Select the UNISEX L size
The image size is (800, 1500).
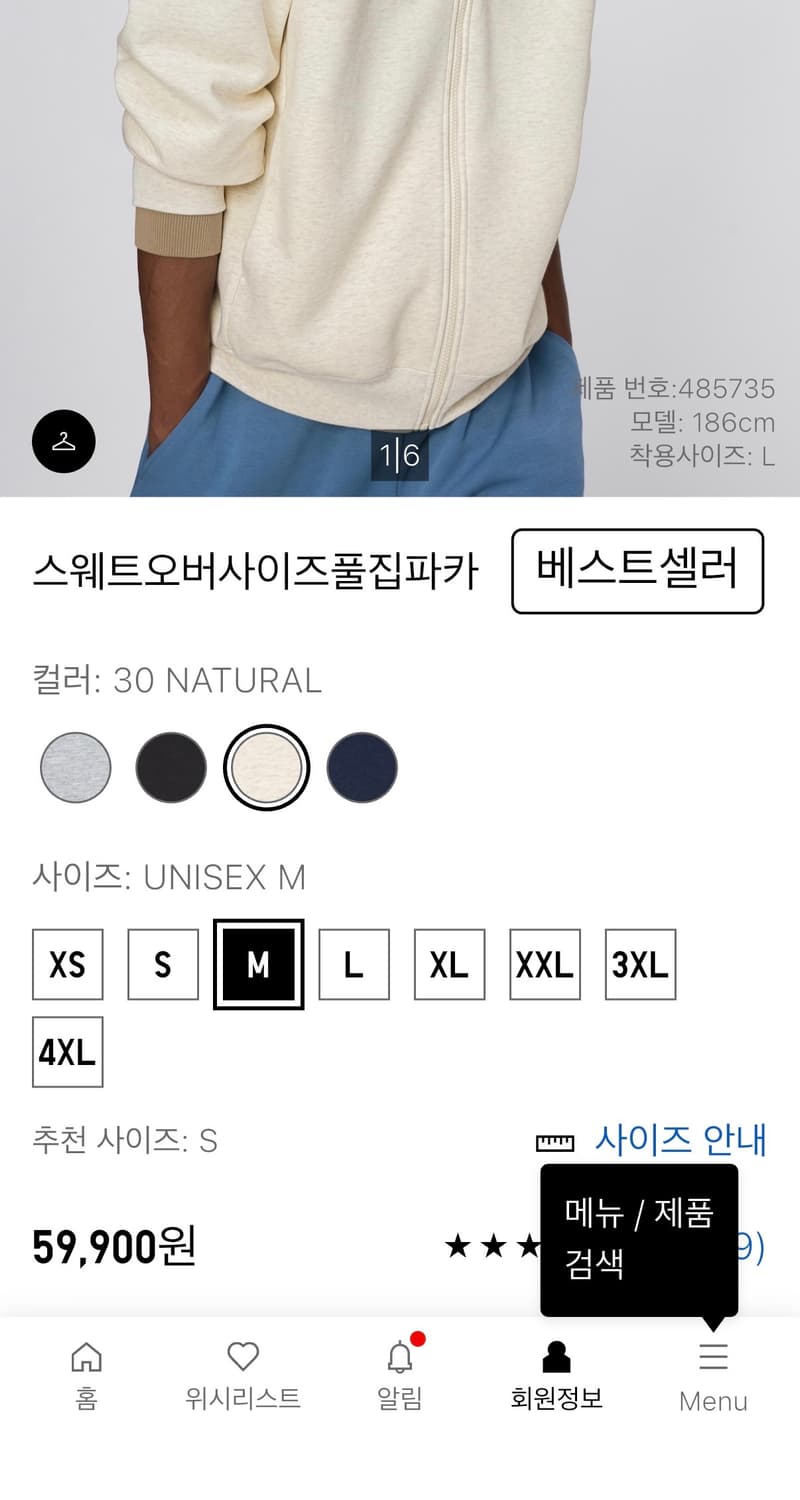pyautogui.click(x=354, y=965)
